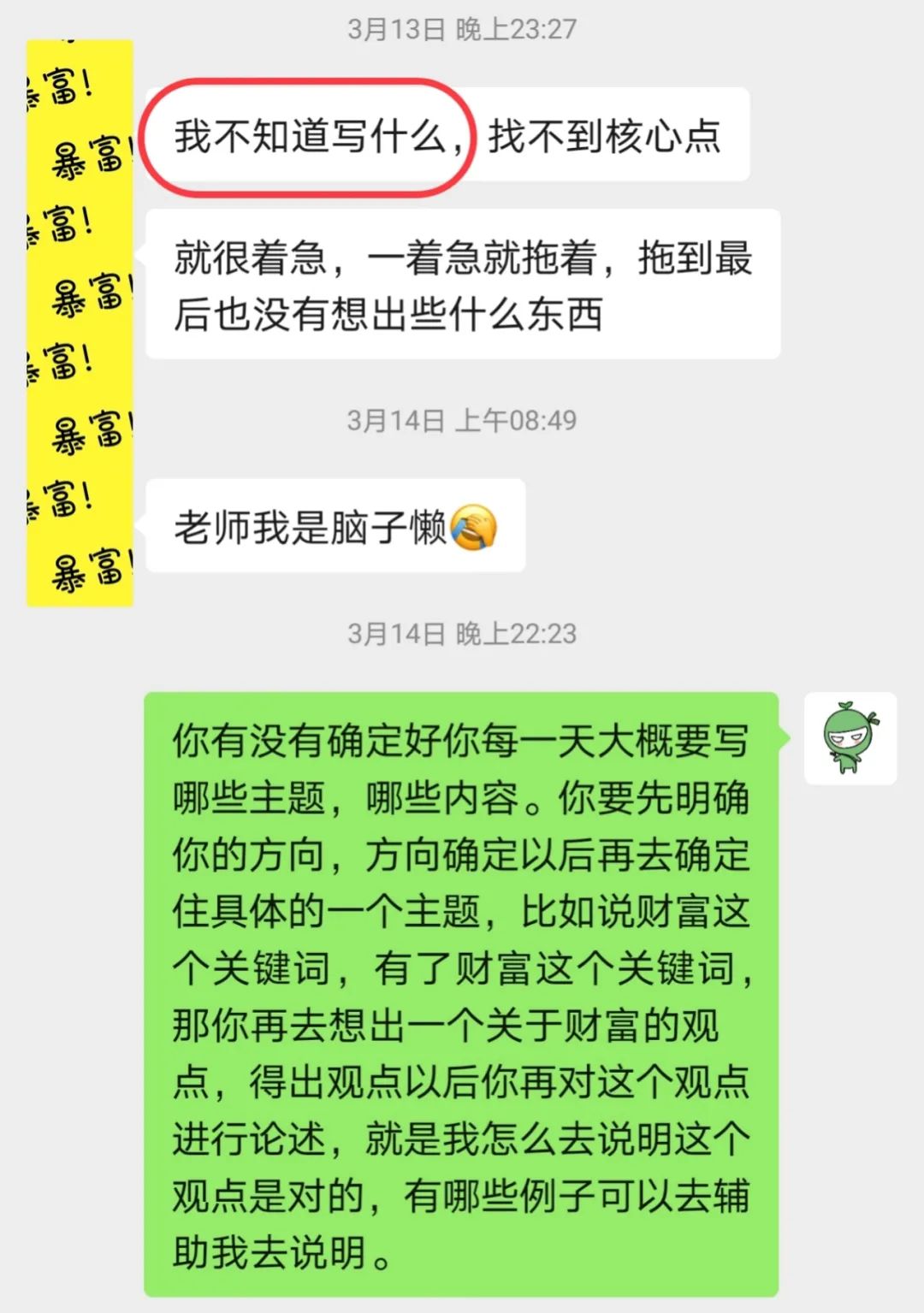Click the 3月13日 晚上23:27 timestamp
Viewport: 924px width, 1313px height.
coord(460,27)
